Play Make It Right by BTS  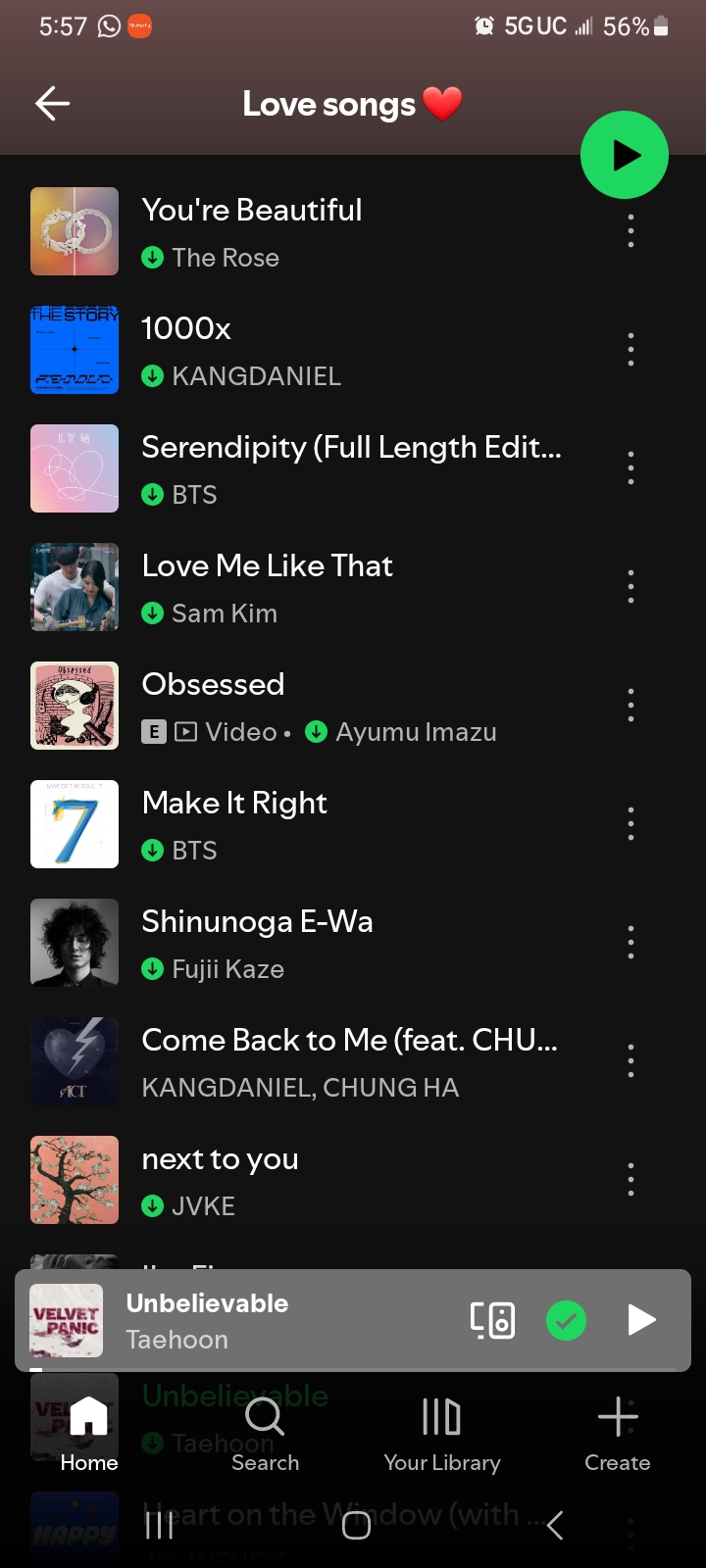[x=294, y=824]
